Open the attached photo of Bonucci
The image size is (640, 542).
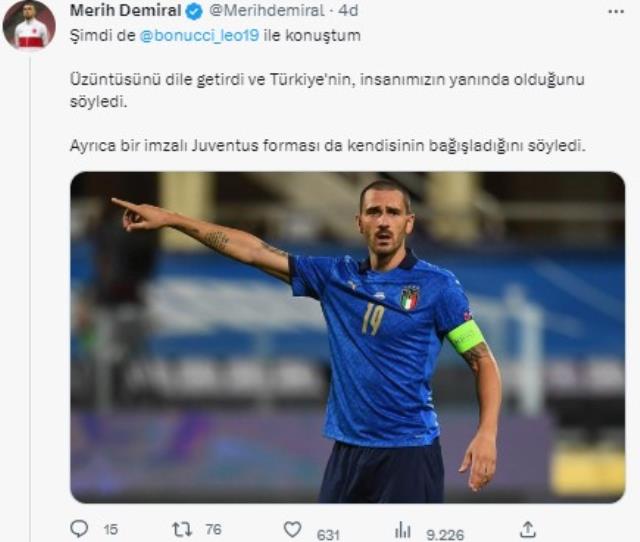[347, 336]
